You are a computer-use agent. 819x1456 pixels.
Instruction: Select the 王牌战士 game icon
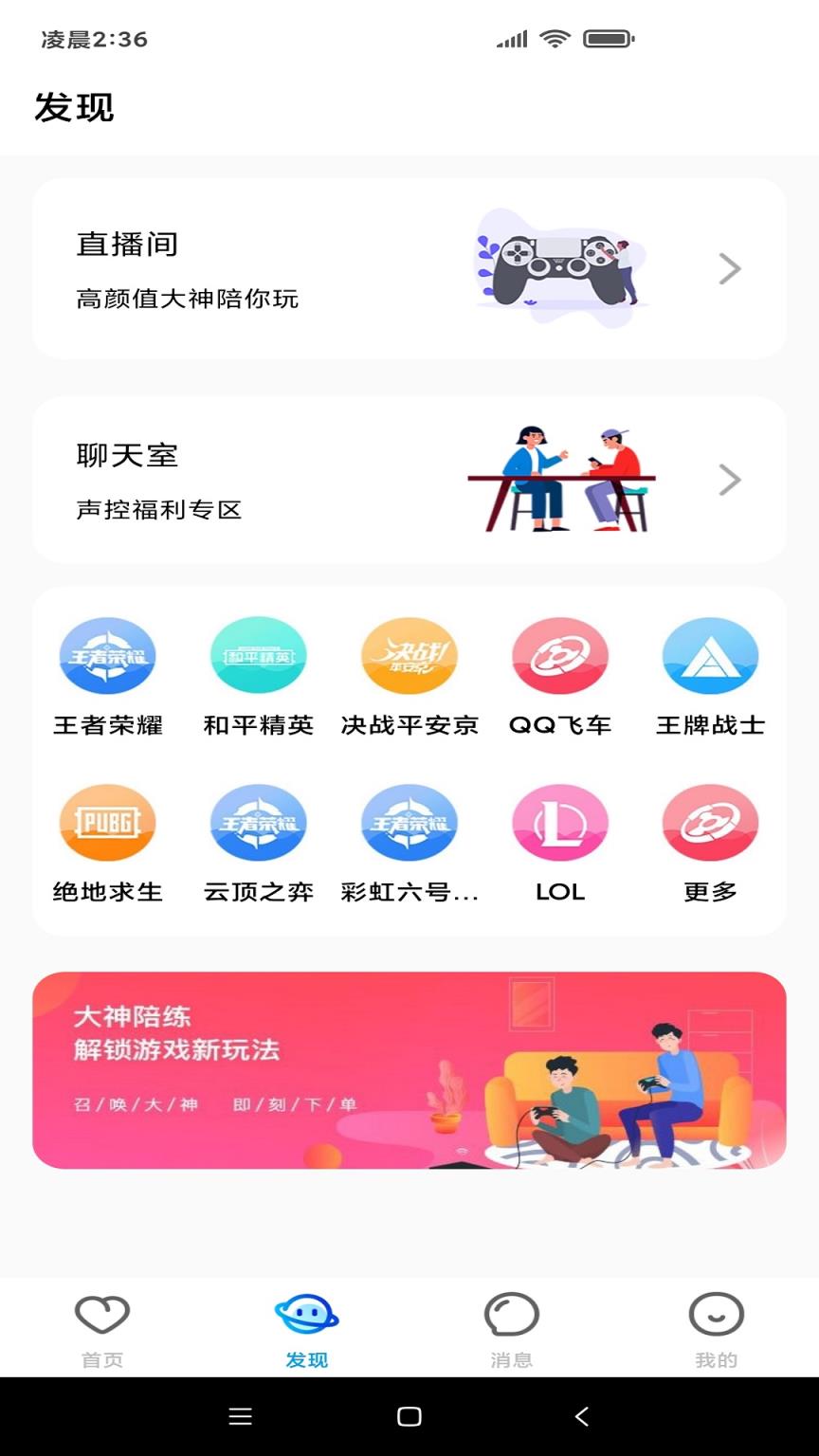tap(710, 655)
